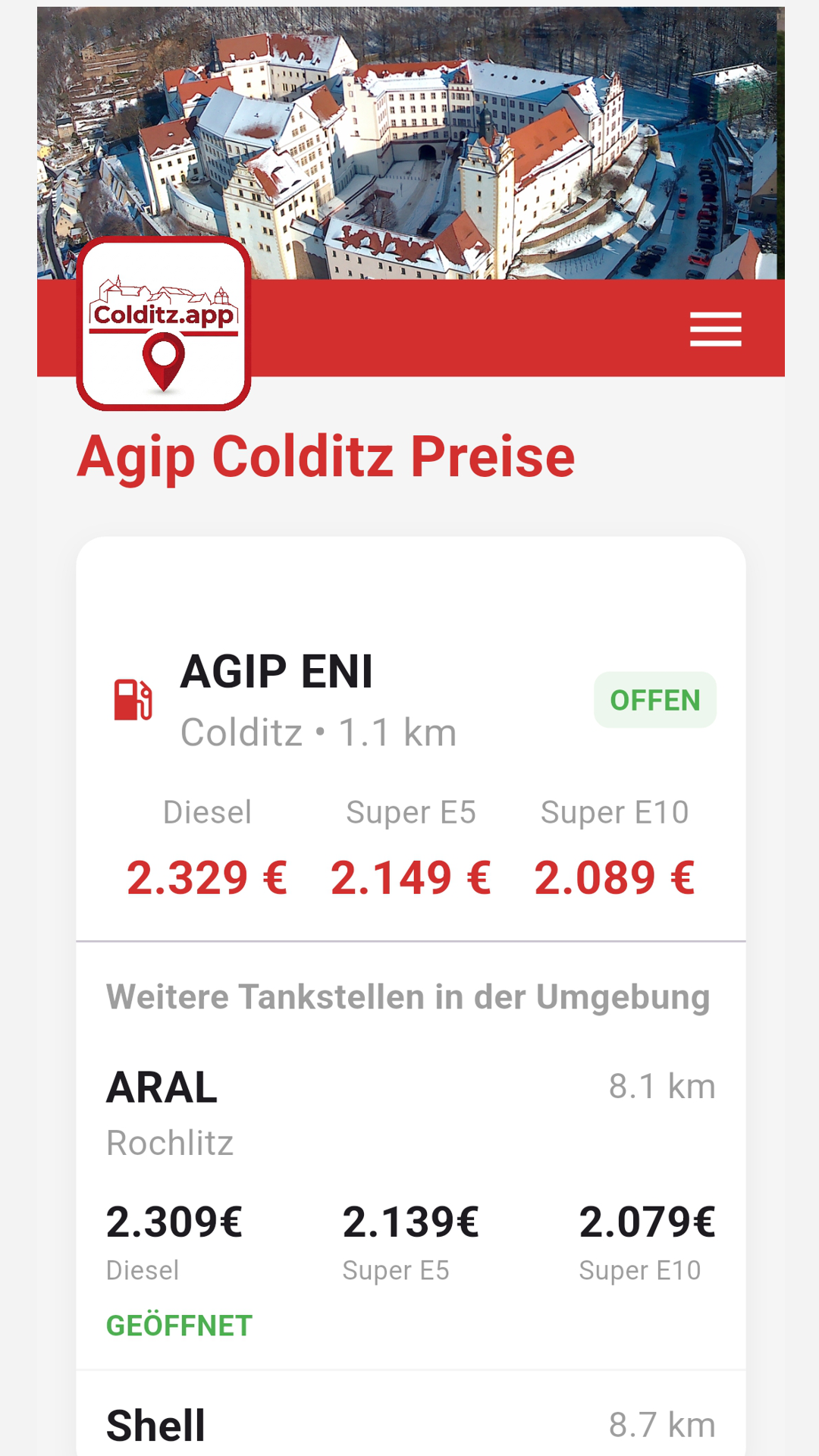Open the hamburger navigation menu
Image resolution: width=819 pixels, height=1456 pixels.
(716, 330)
